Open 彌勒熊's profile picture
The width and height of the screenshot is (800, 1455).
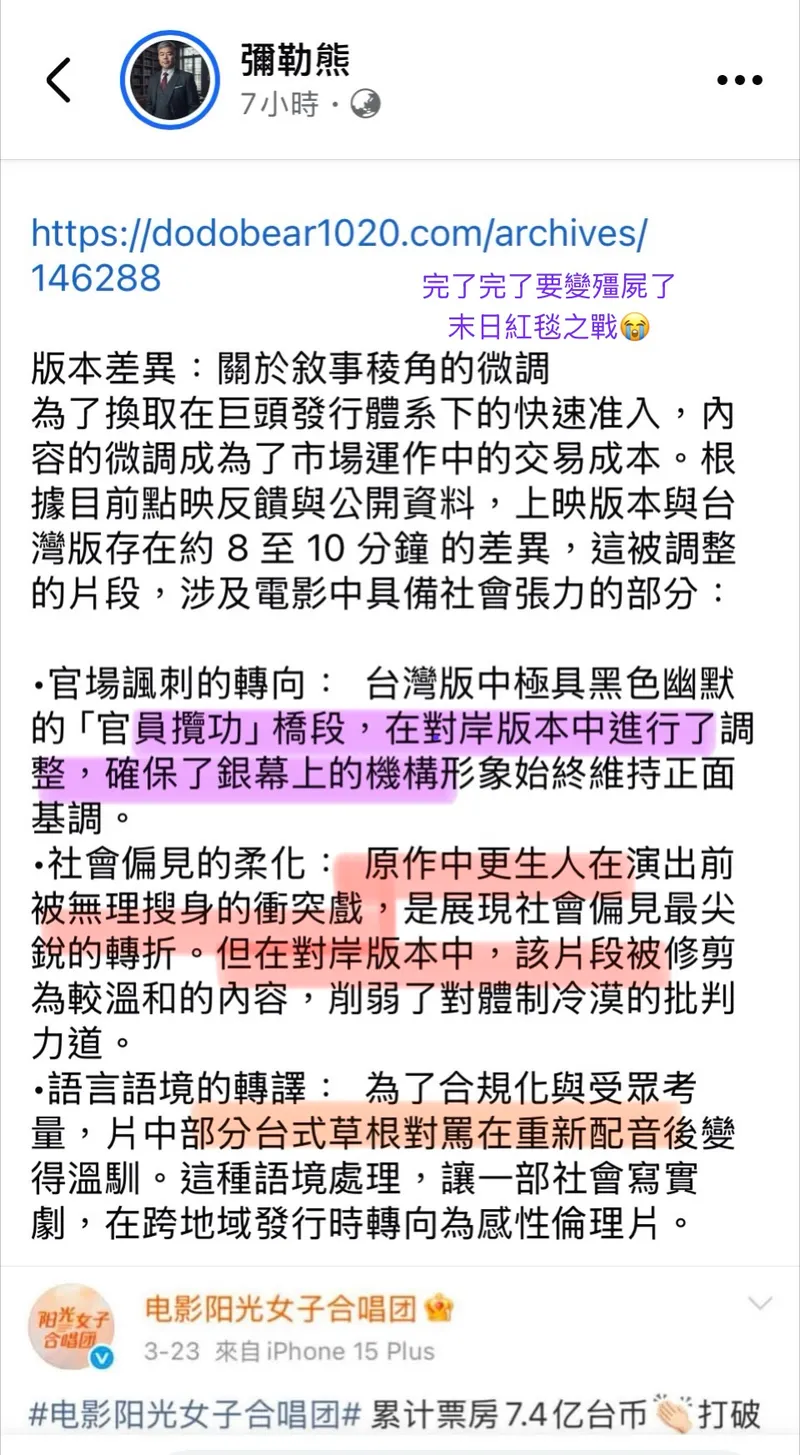(170, 80)
